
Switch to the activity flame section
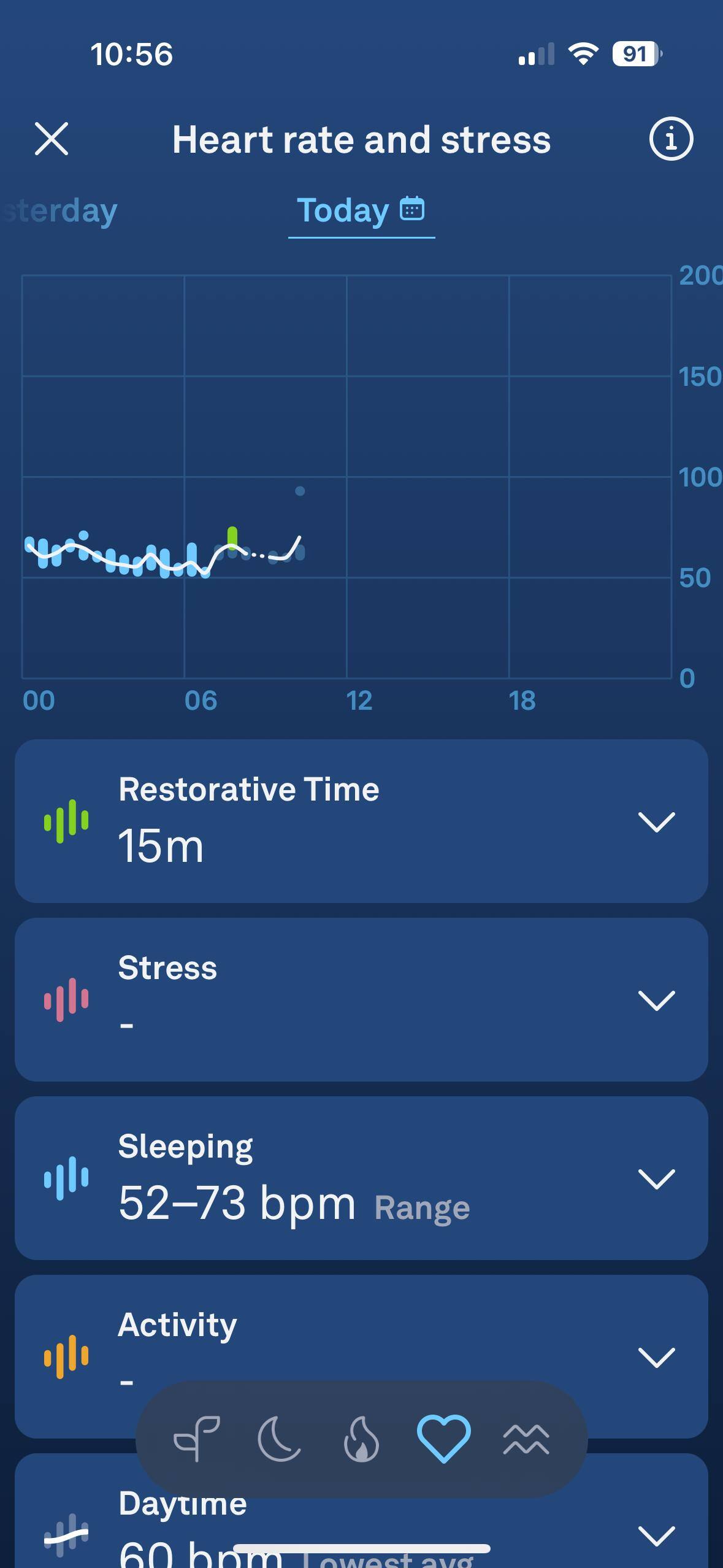tap(361, 1439)
